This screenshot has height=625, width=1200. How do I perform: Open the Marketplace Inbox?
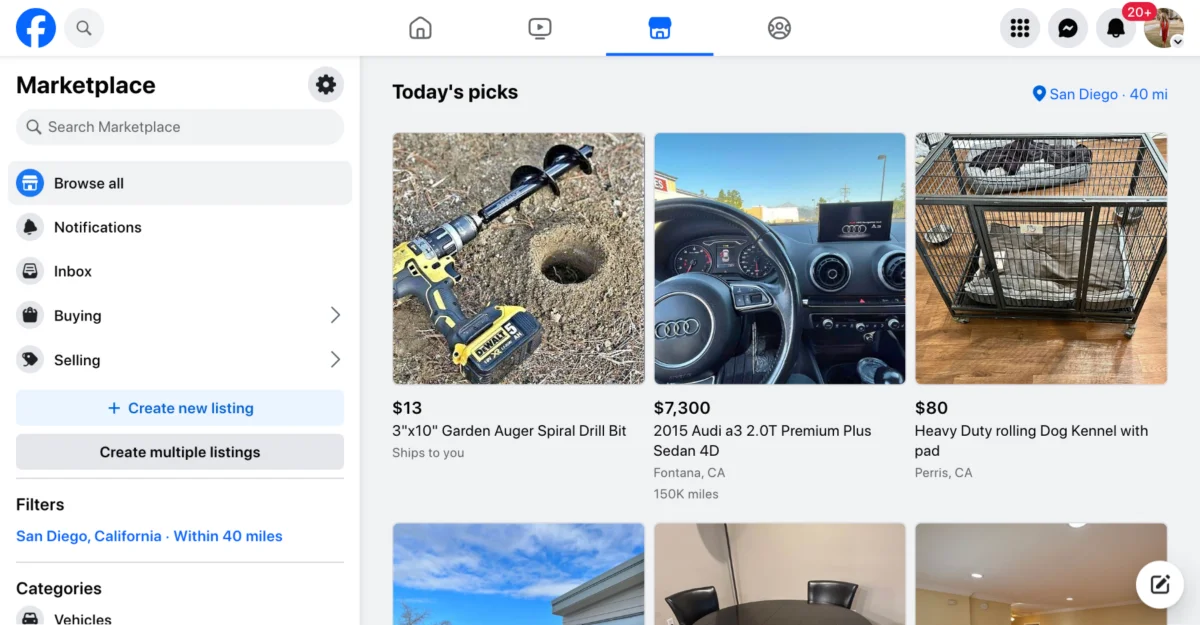tap(73, 271)
